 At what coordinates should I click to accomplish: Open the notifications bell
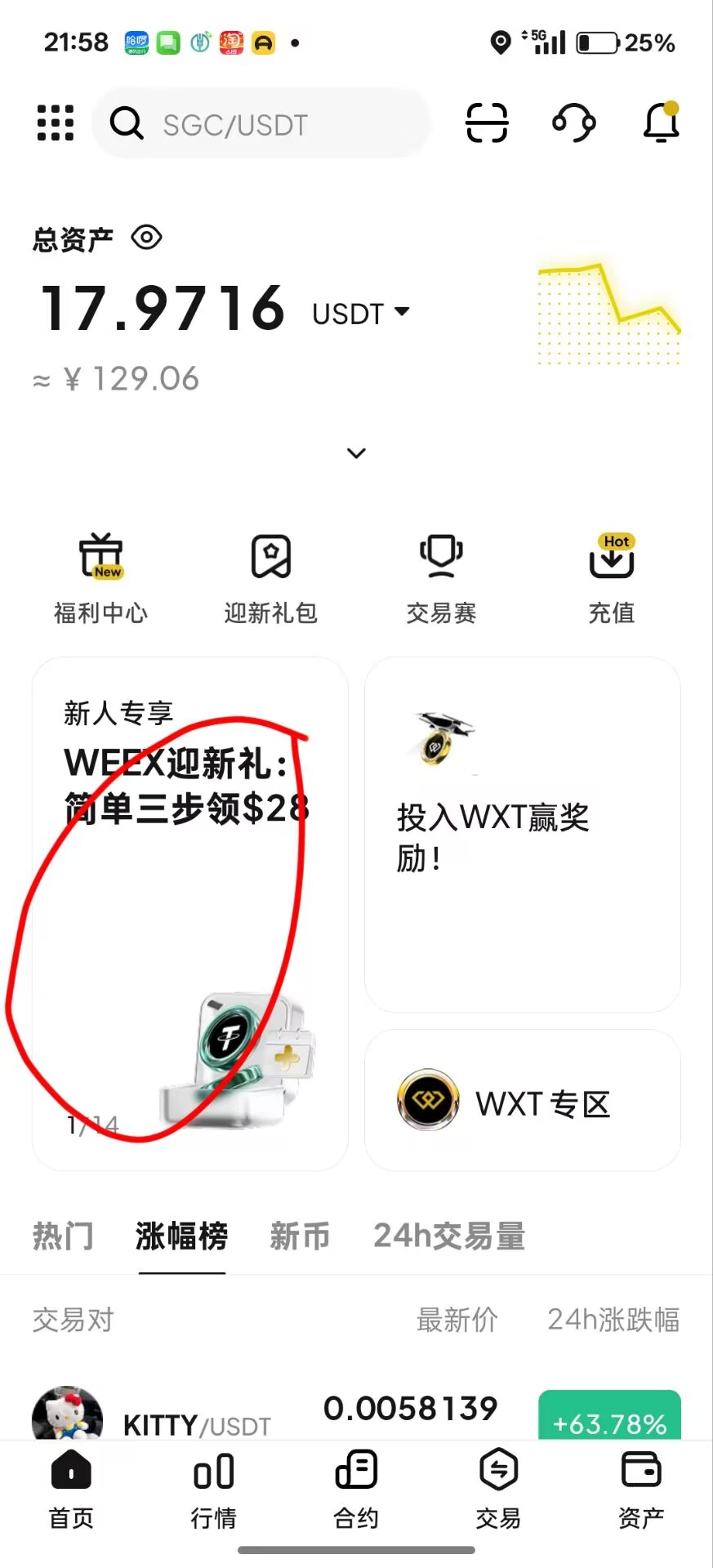[x=661, y=123]
